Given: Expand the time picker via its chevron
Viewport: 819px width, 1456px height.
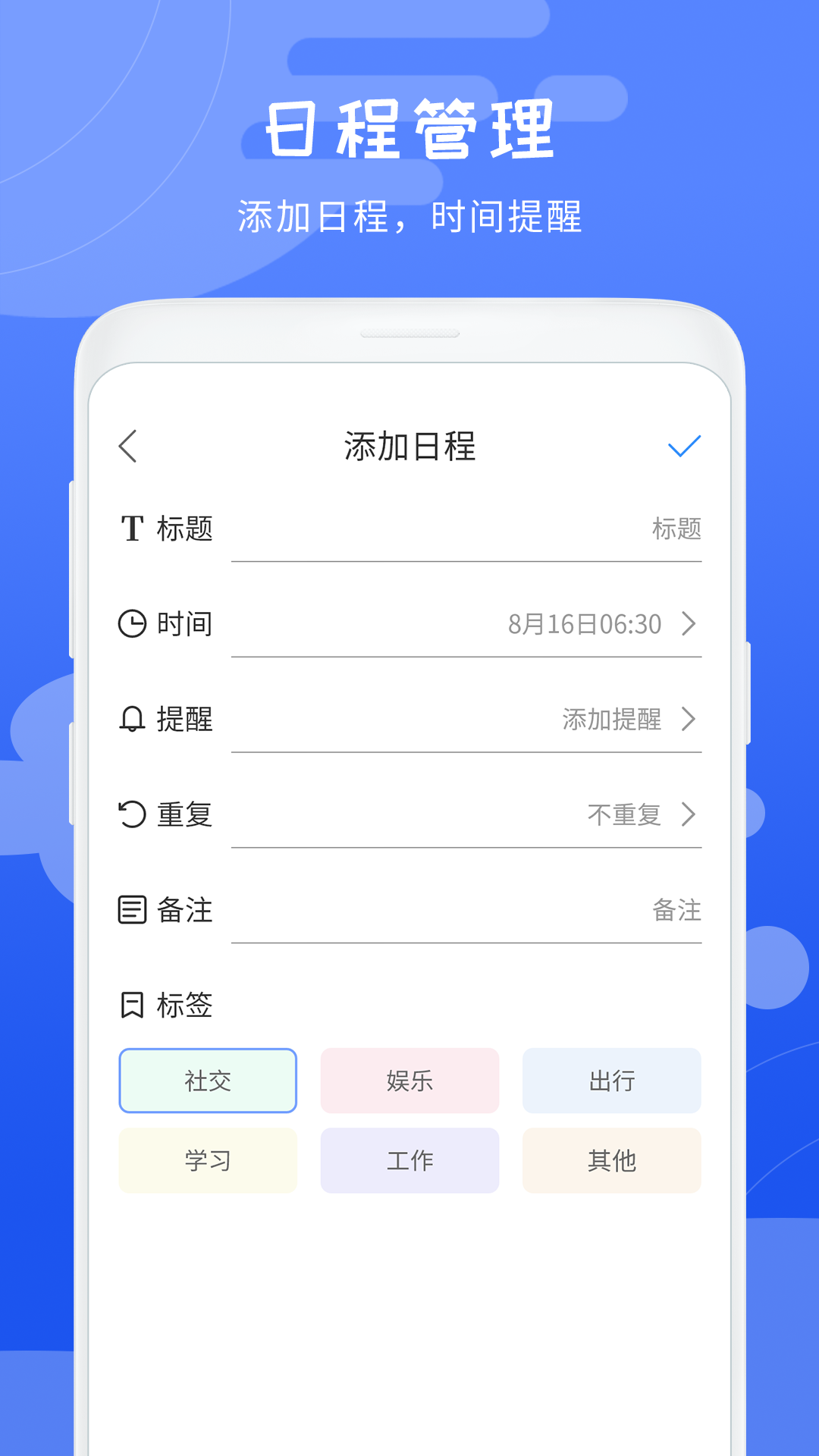Looking at the screenshot, I should point(689,624).
